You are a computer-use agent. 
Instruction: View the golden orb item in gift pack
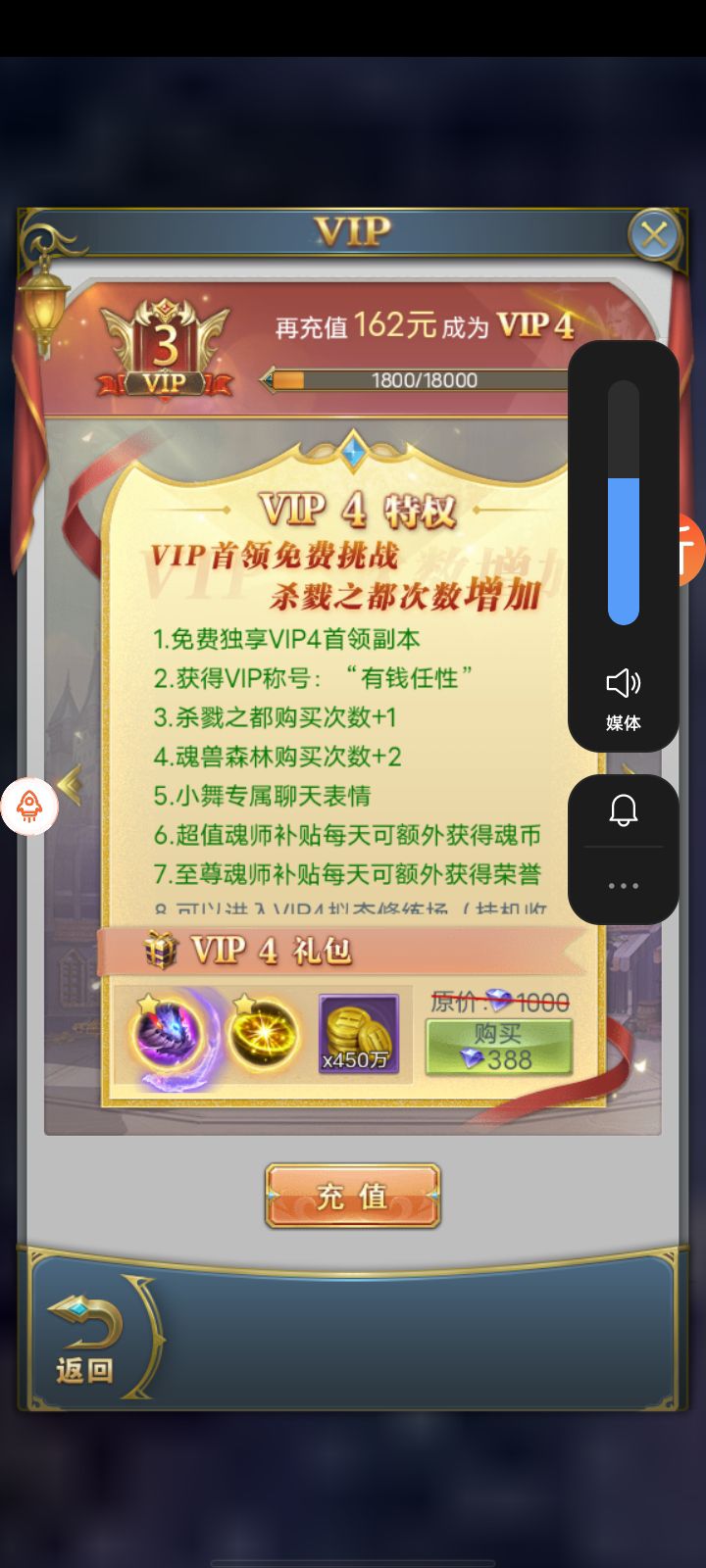pyautogui.click(x=262, y=1035)
